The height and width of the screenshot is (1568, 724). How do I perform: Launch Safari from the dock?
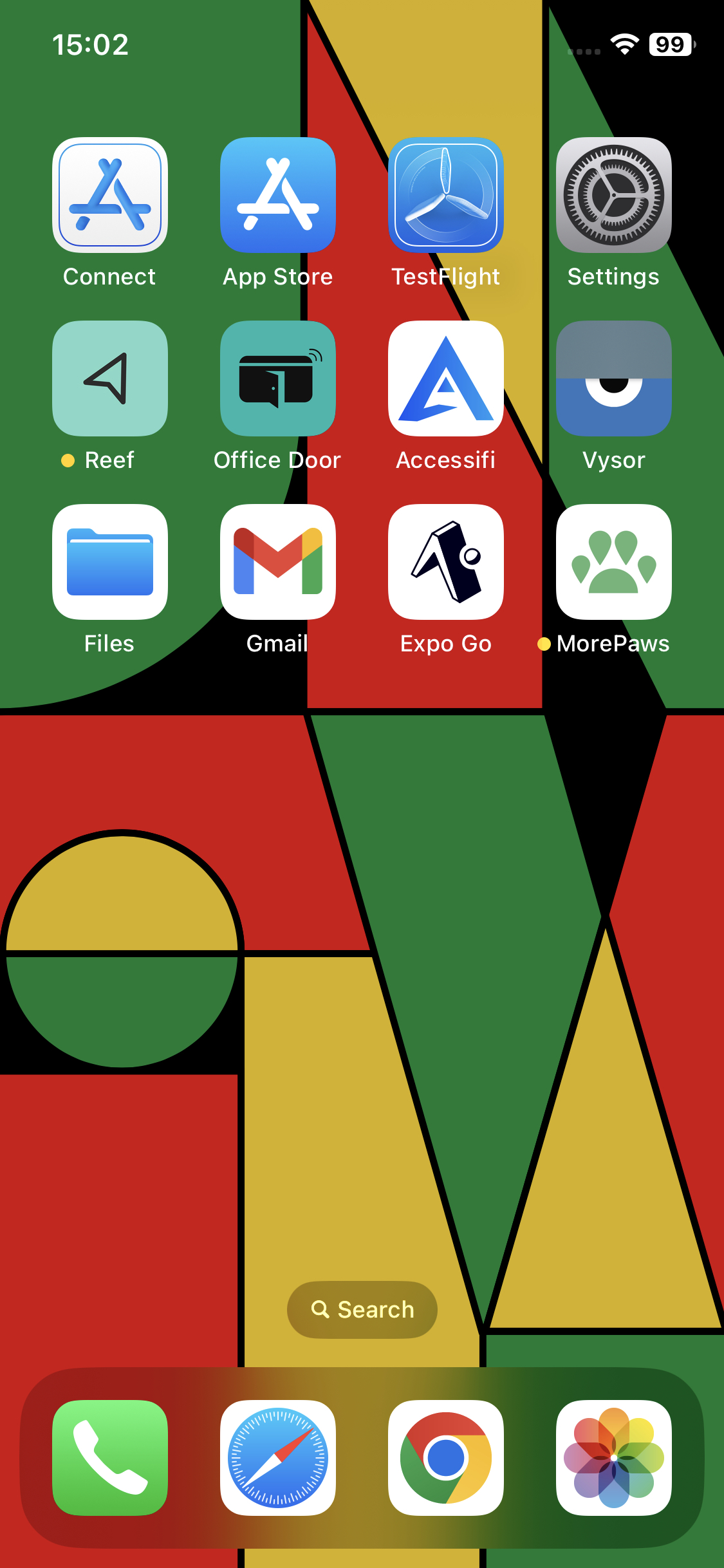[278, 1458]
